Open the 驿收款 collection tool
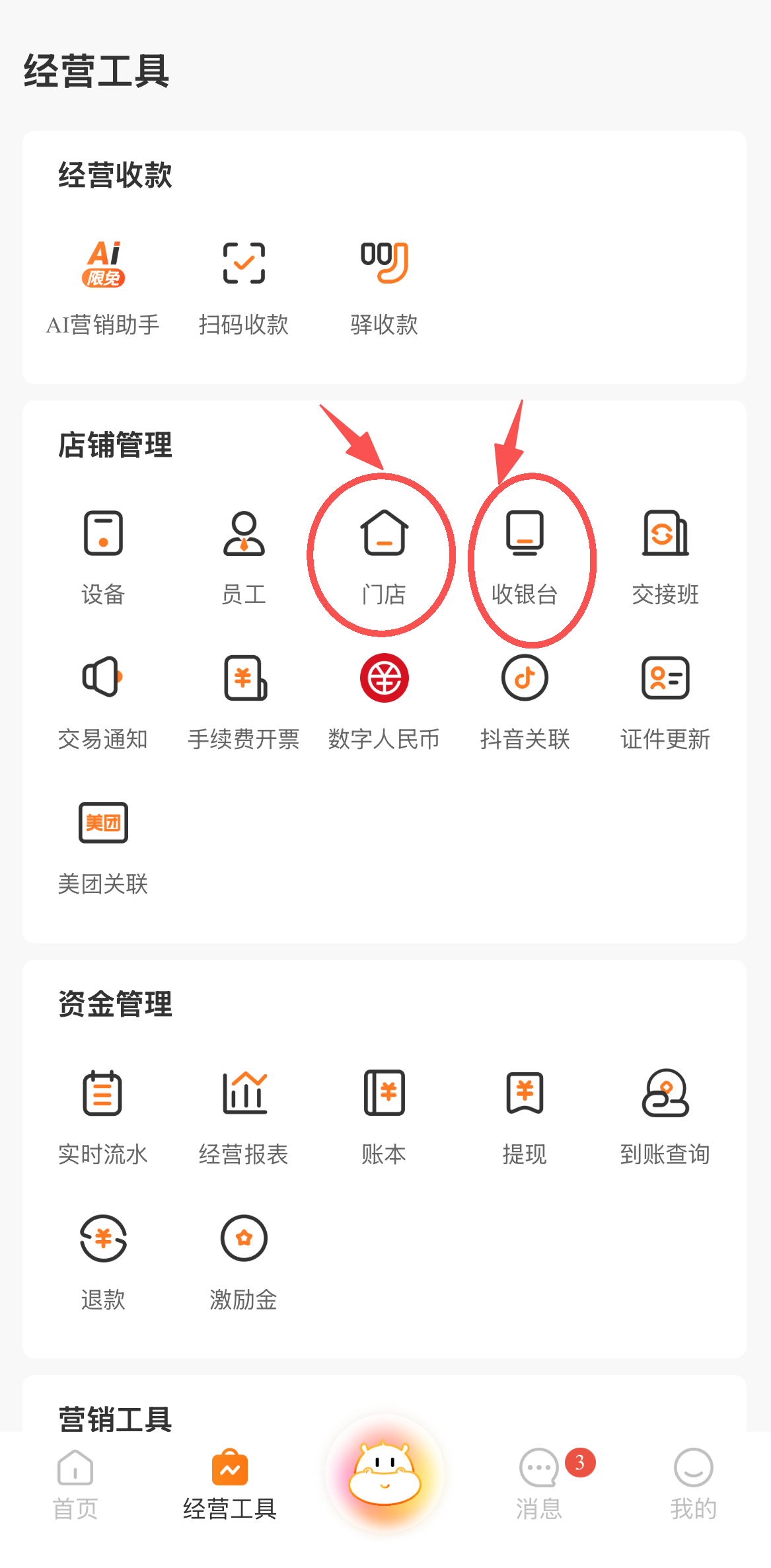The height and width of the screenshot is (1568, 771). coord(384,284)
